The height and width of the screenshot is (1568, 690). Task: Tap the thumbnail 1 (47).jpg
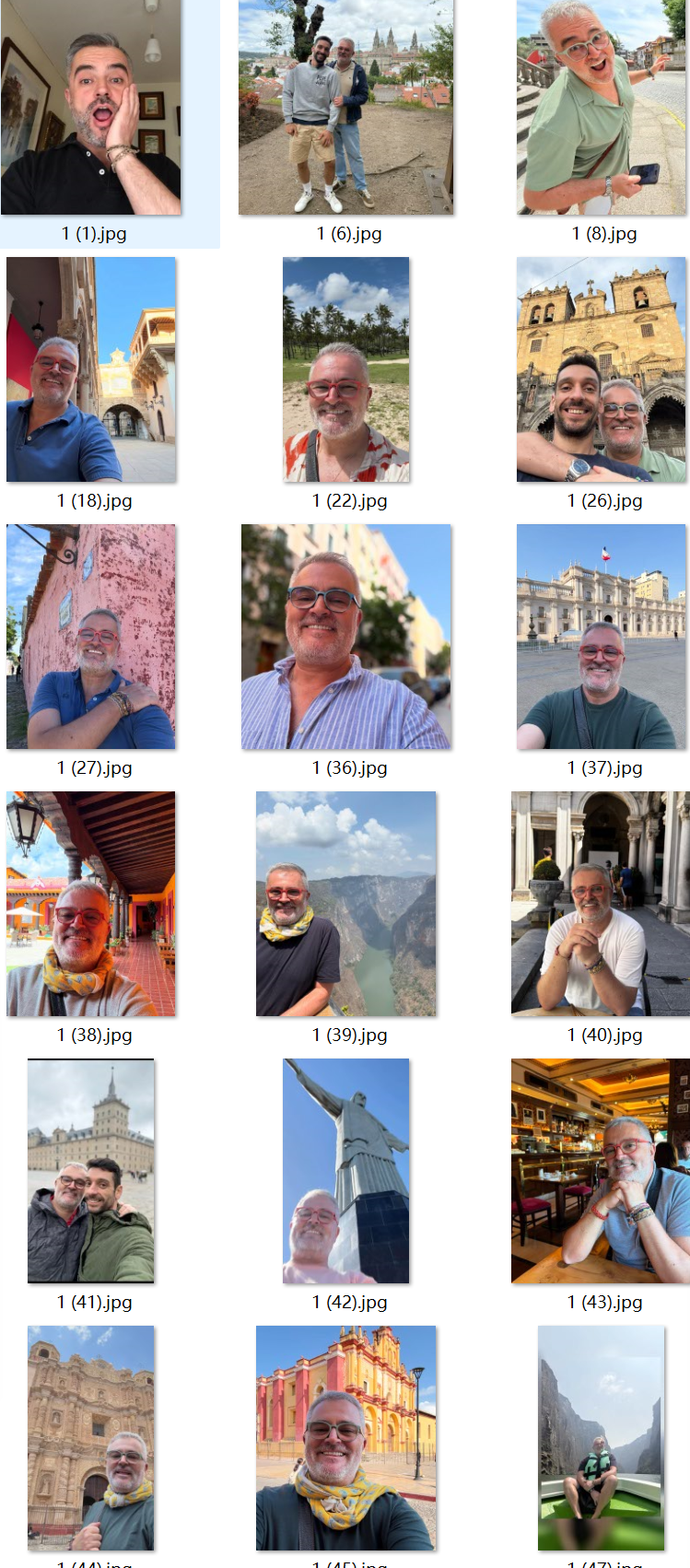click(601, 1438)
